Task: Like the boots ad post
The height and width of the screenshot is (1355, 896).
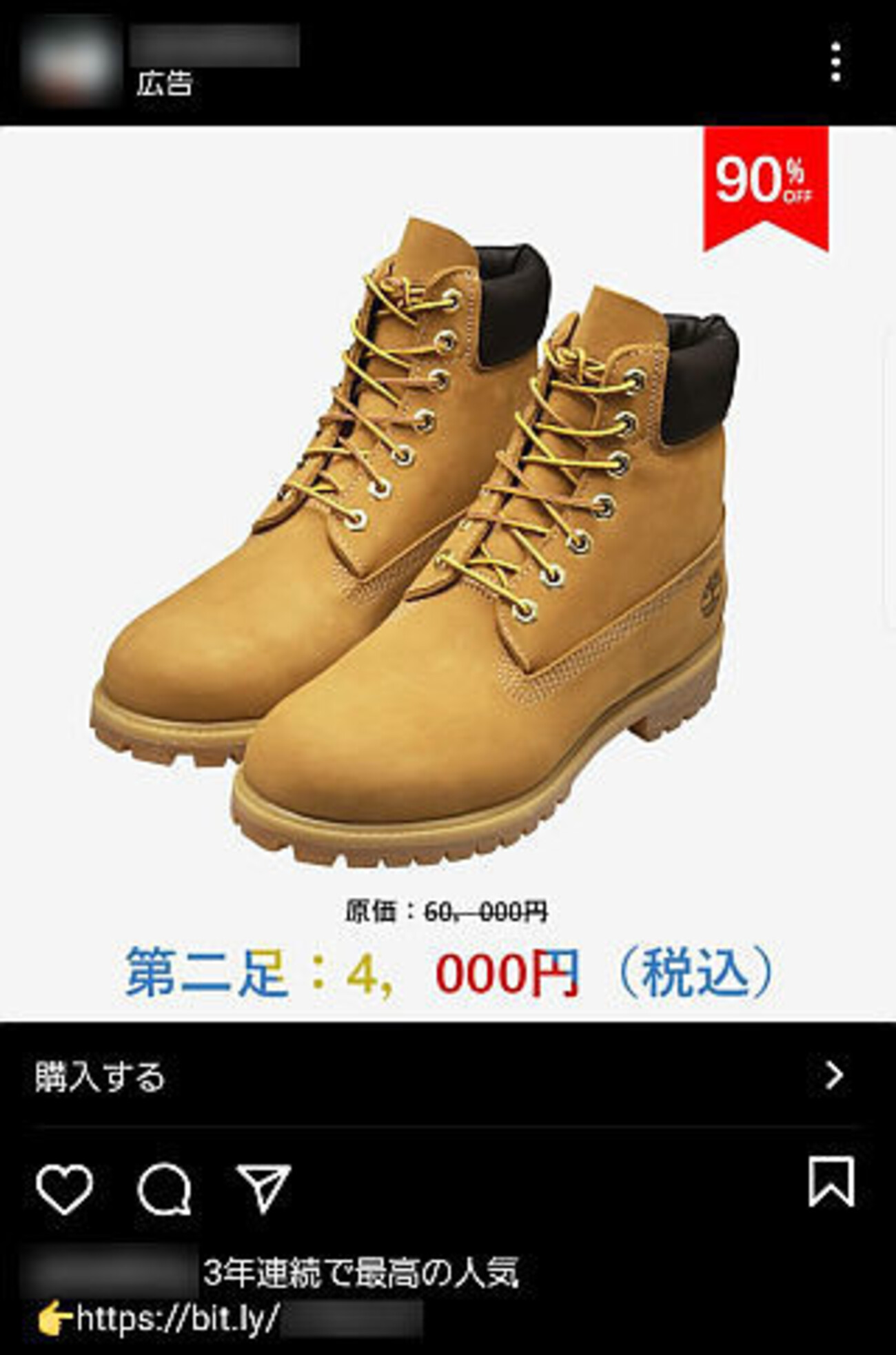Action: pyautogui.click(x=64, y=1190)
